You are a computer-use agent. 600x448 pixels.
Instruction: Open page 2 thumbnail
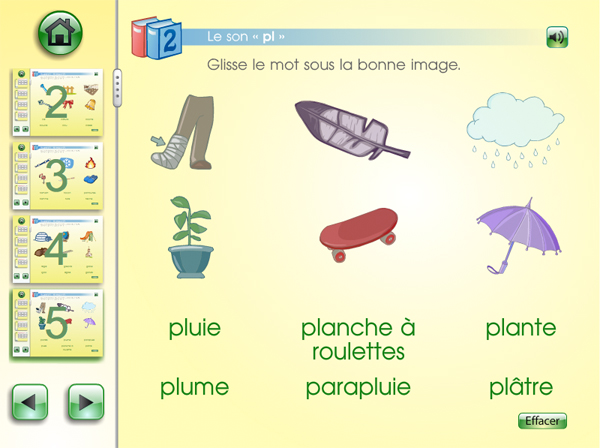click(57, 102)
